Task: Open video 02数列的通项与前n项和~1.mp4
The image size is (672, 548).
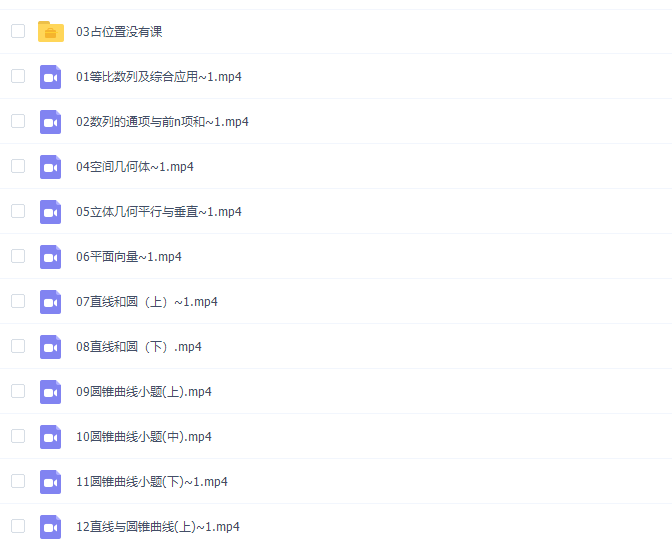Action: click(x=162, y=122)
